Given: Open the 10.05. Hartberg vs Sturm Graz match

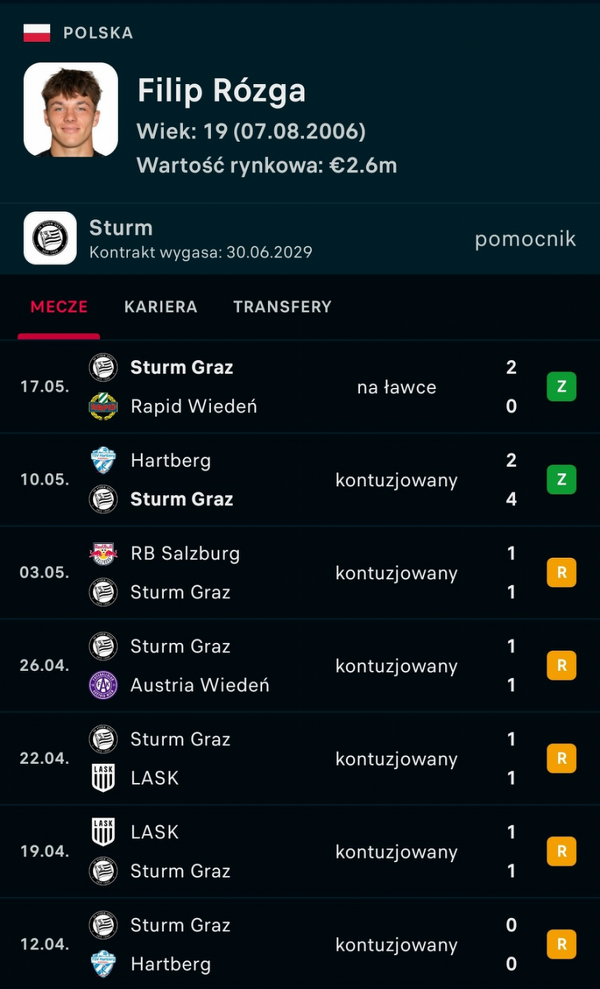Looking at the screenshot, I should tap(300, 479).
